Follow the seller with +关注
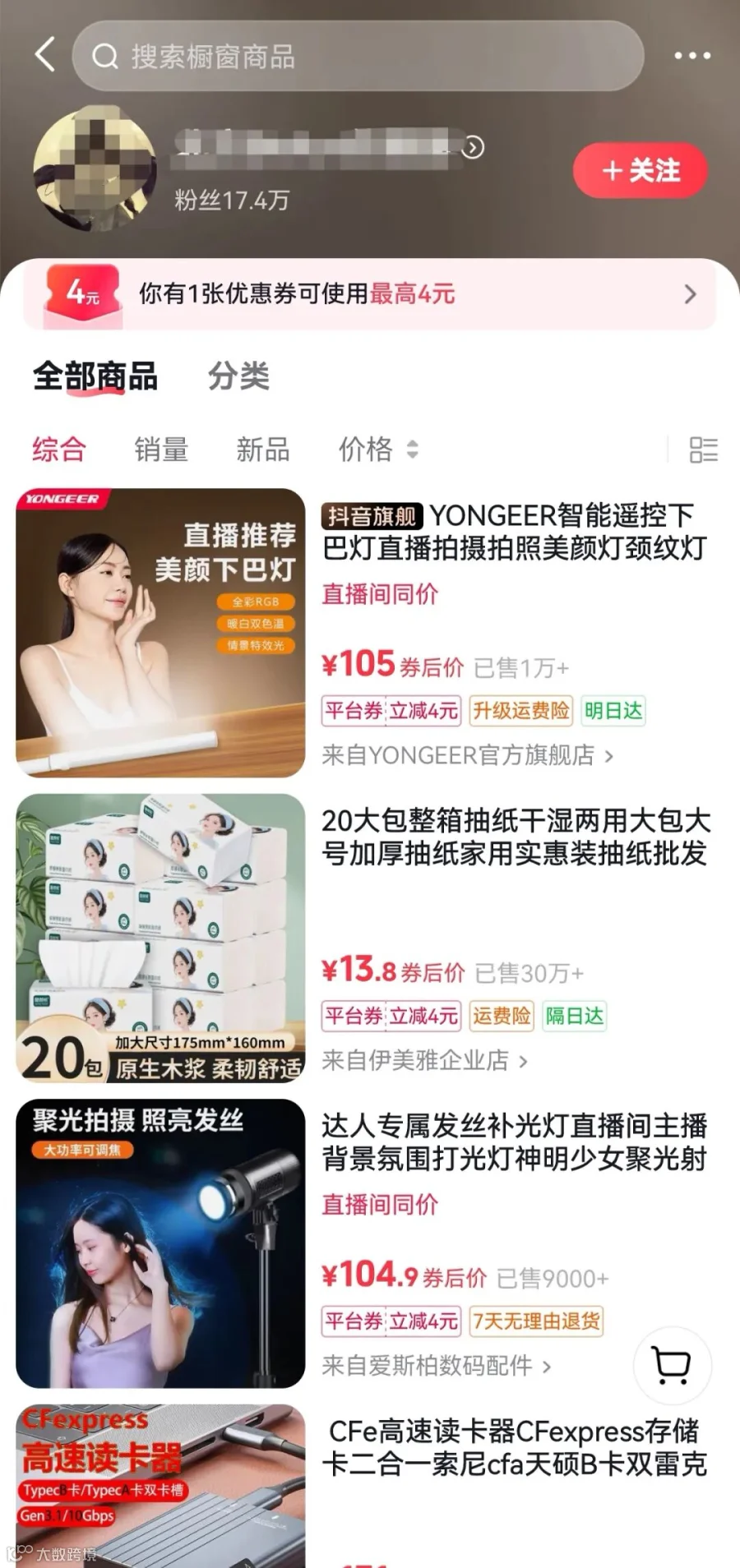 [641, 171]
